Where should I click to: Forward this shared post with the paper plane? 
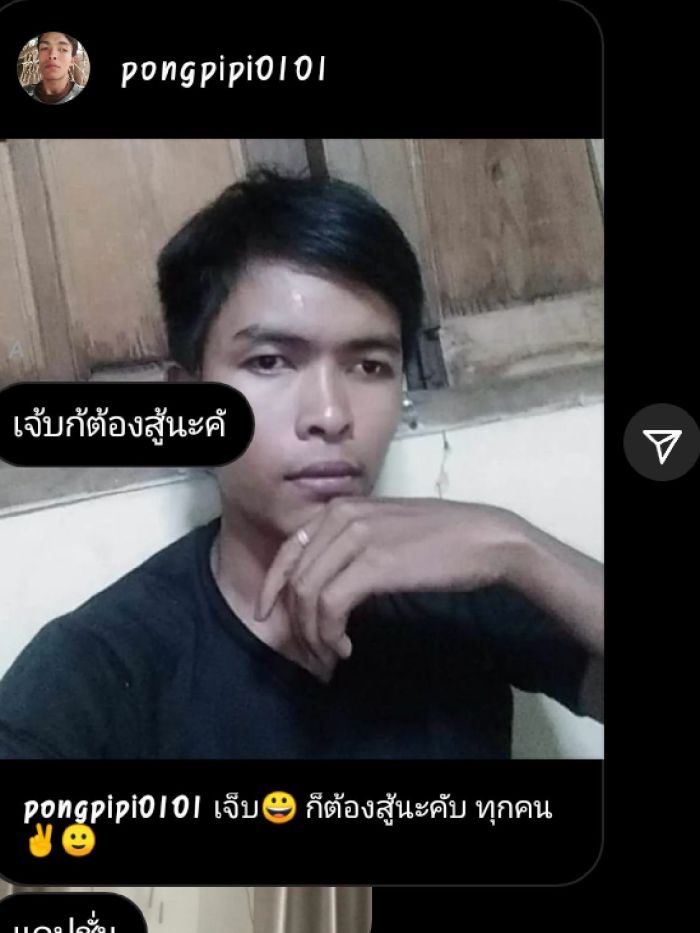(661, 443)
